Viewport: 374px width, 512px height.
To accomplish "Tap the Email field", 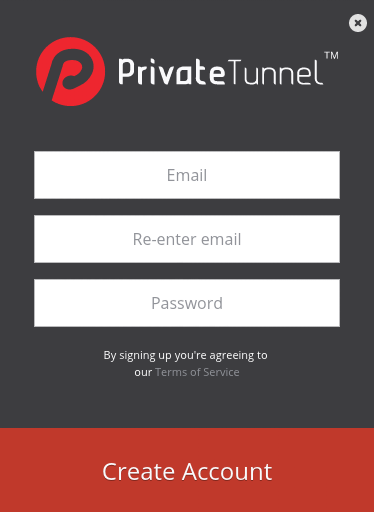I will (187, 175).
